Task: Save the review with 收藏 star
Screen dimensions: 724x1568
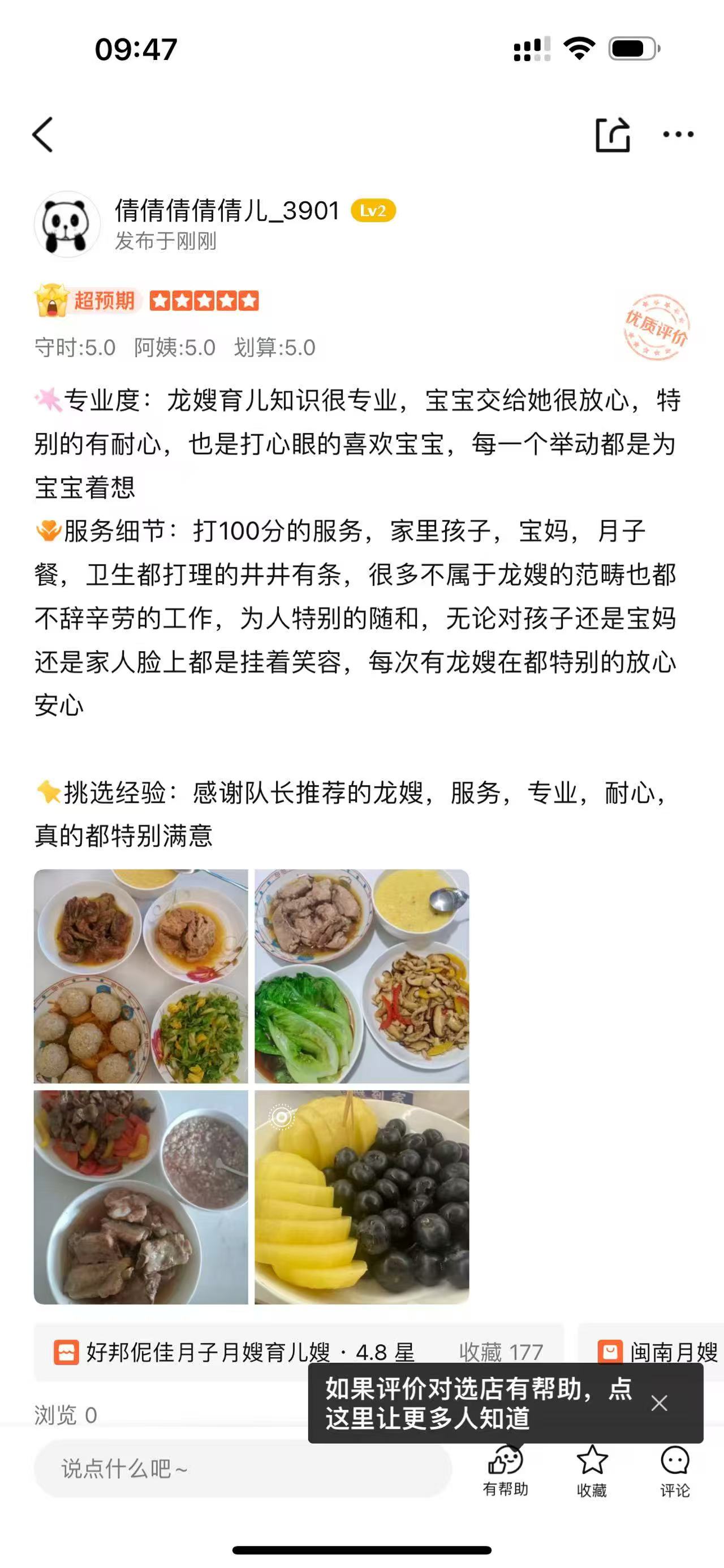Action: coord(591,1470)
